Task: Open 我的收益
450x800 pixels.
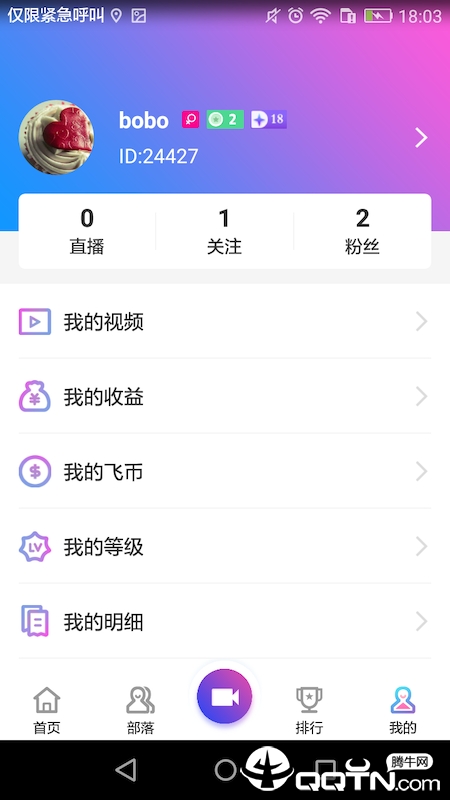Action: tap(225, 396)
